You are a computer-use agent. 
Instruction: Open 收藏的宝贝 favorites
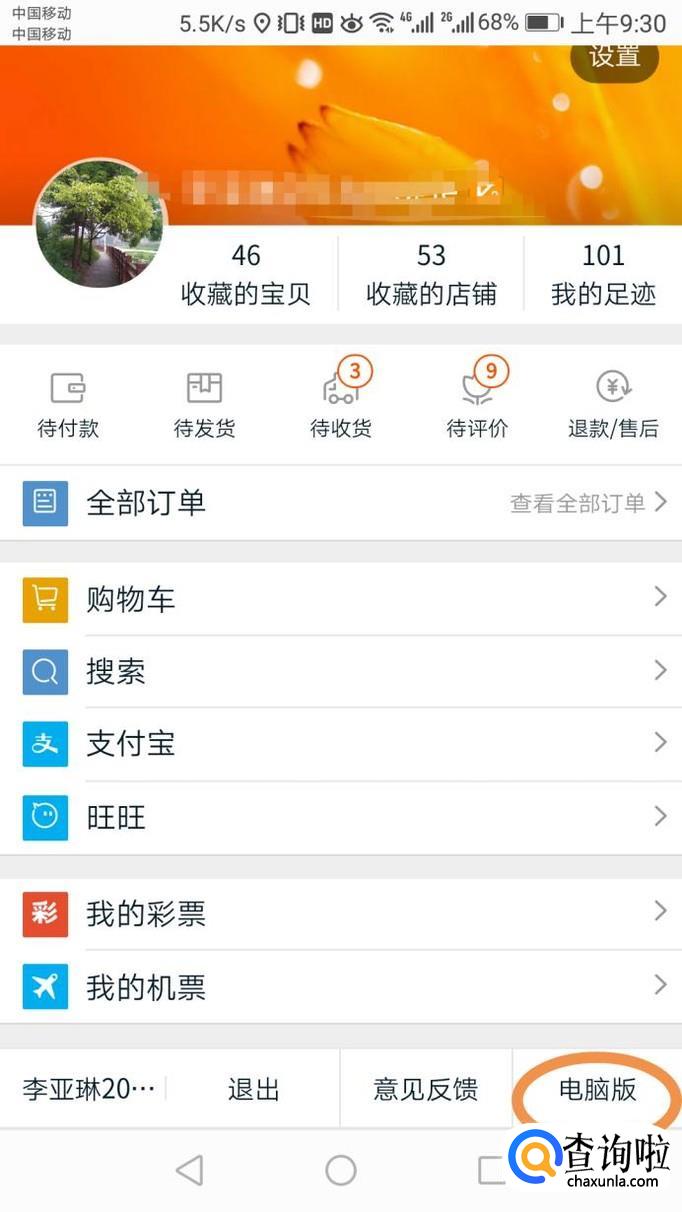246,275
